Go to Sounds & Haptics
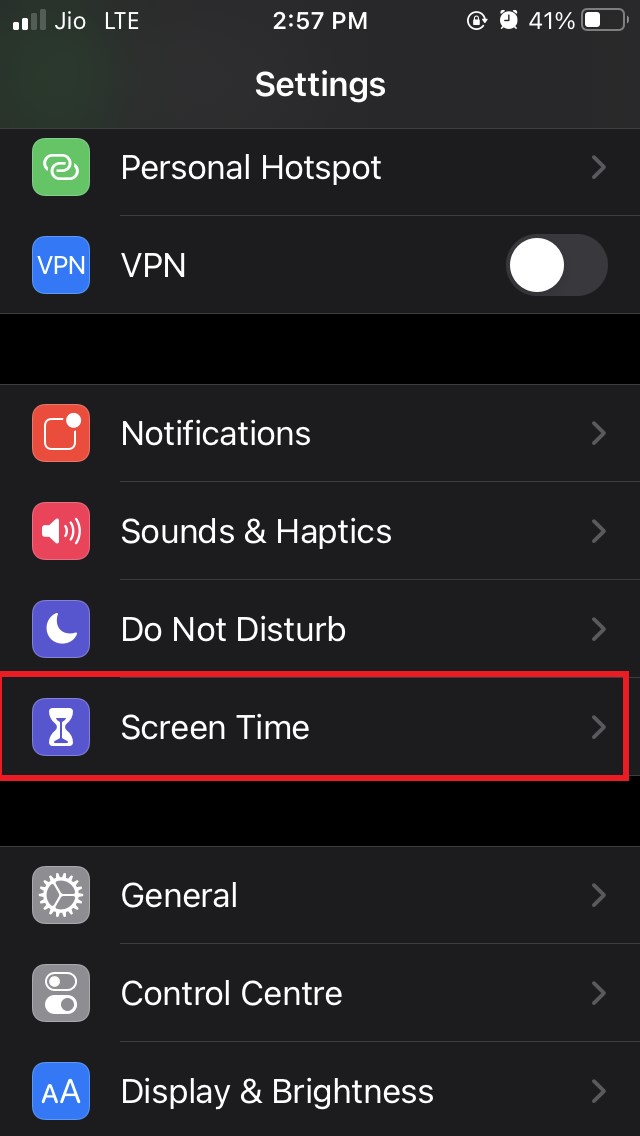The width and height of the screenshot is (640, 1136). click(320, 531)
